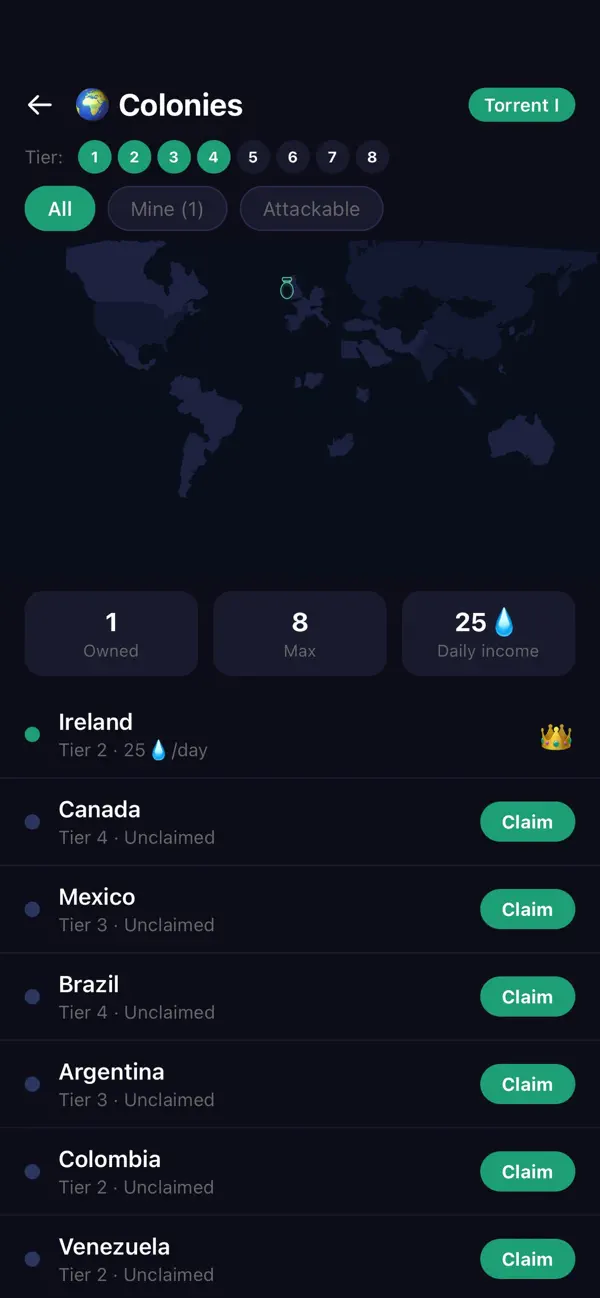The height and width of the screenshot is (1298, 600).
Task: Claim the Mexico colony
Action: [x=528, y=909]
